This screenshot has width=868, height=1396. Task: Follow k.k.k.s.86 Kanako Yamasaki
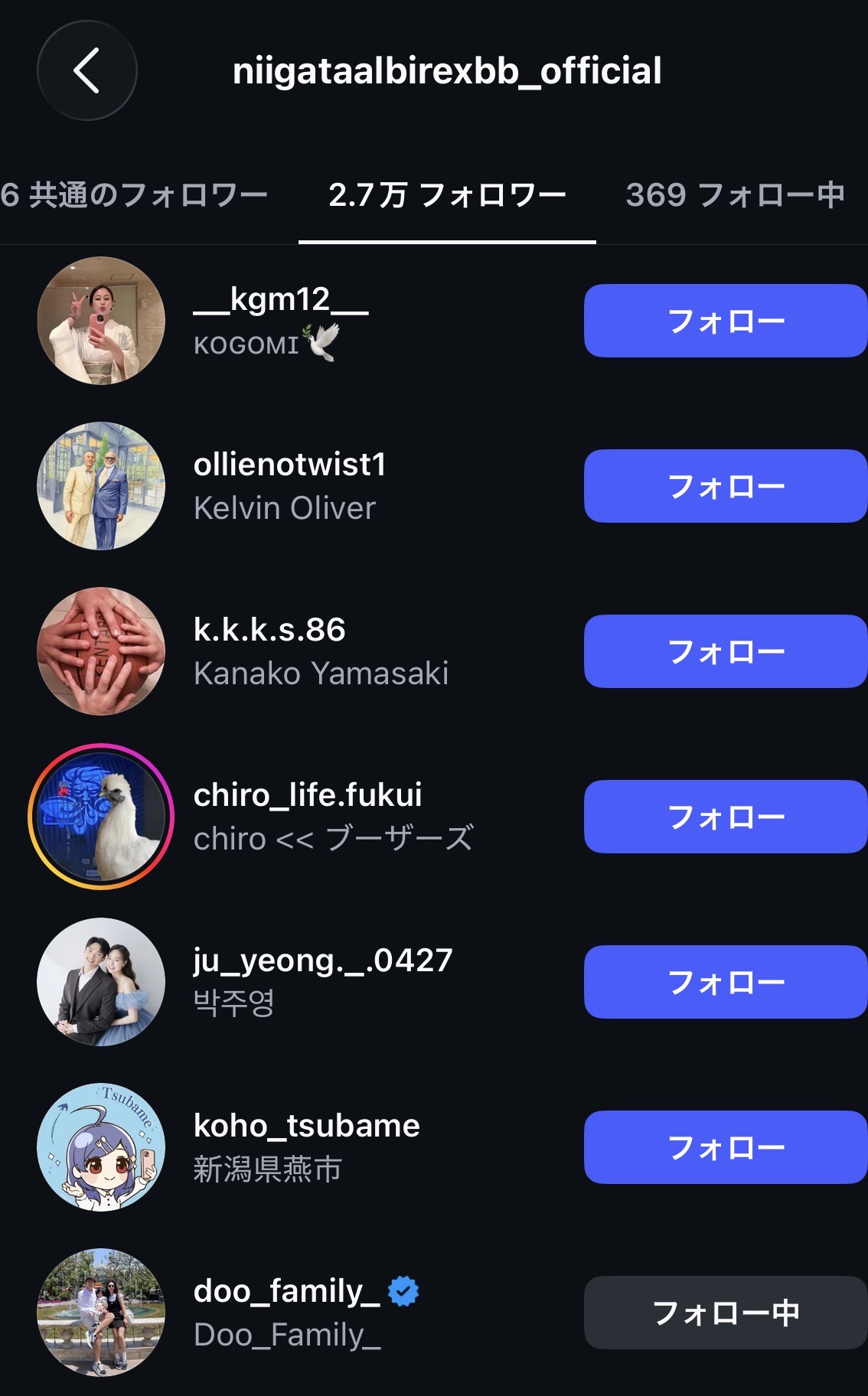point(726,651)
